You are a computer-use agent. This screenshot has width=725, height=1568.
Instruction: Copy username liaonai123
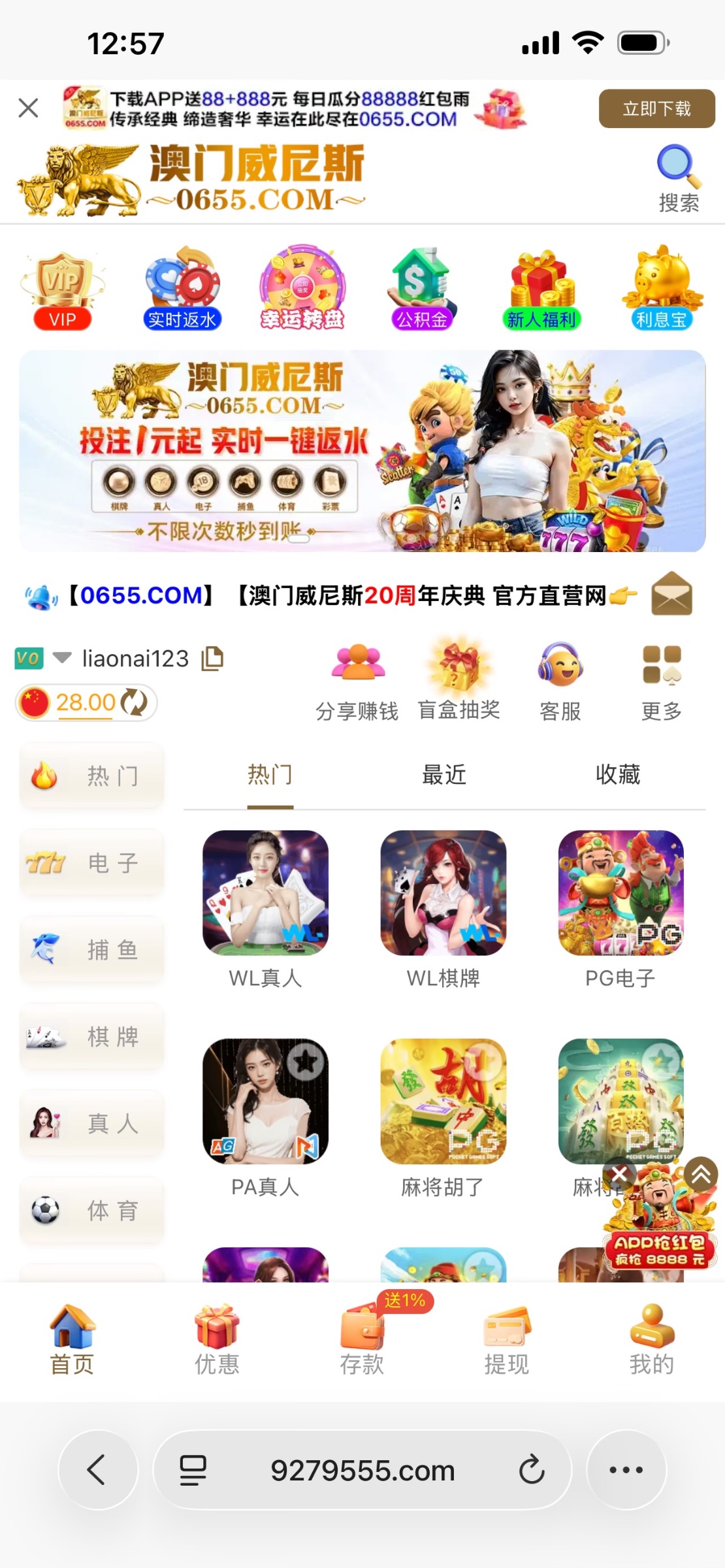pyautogui.click(x=212, y=658)
